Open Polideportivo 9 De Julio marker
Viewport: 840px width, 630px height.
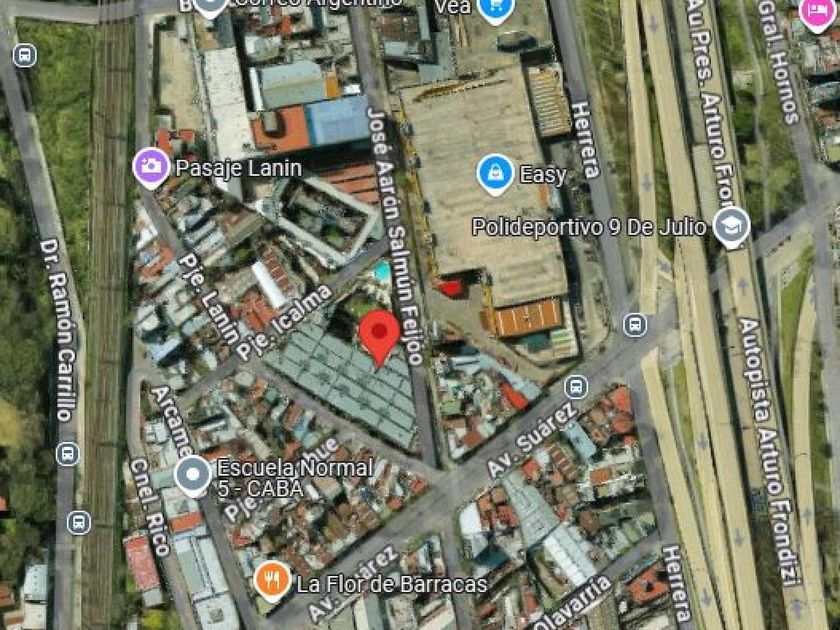[x=732, y=227]
